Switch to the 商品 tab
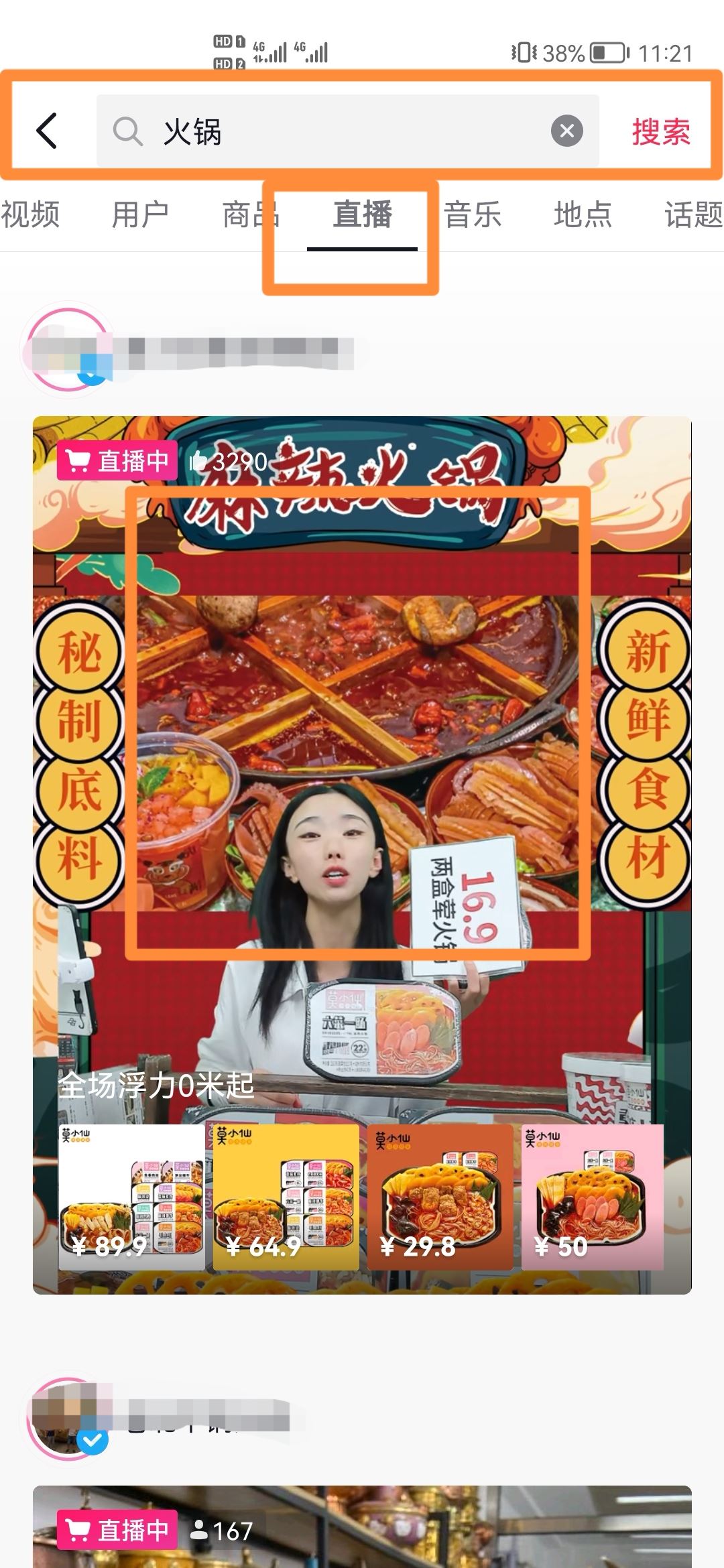724x1568 pixels. click(250, 215)
